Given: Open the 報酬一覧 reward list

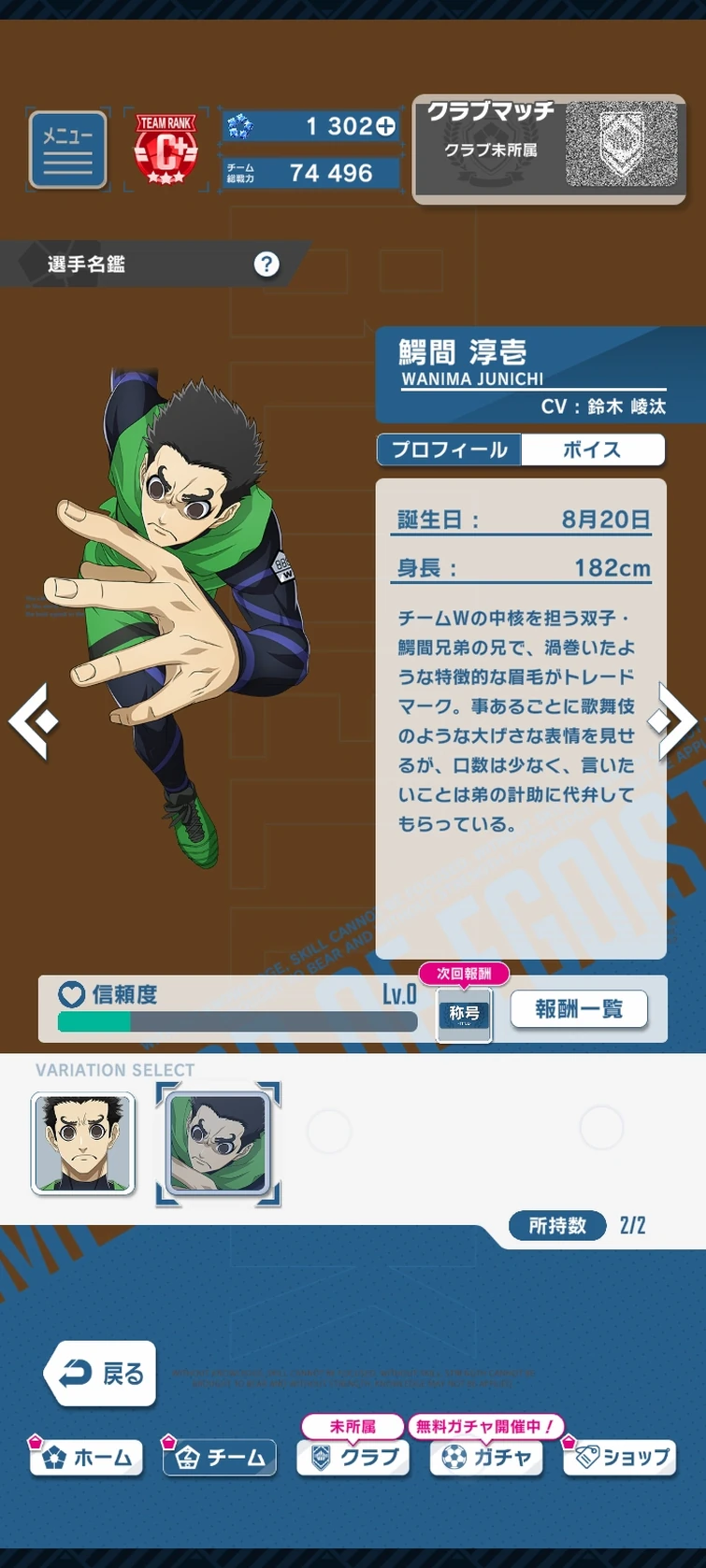Looking at the screenshot, I should click(579, 1009).
